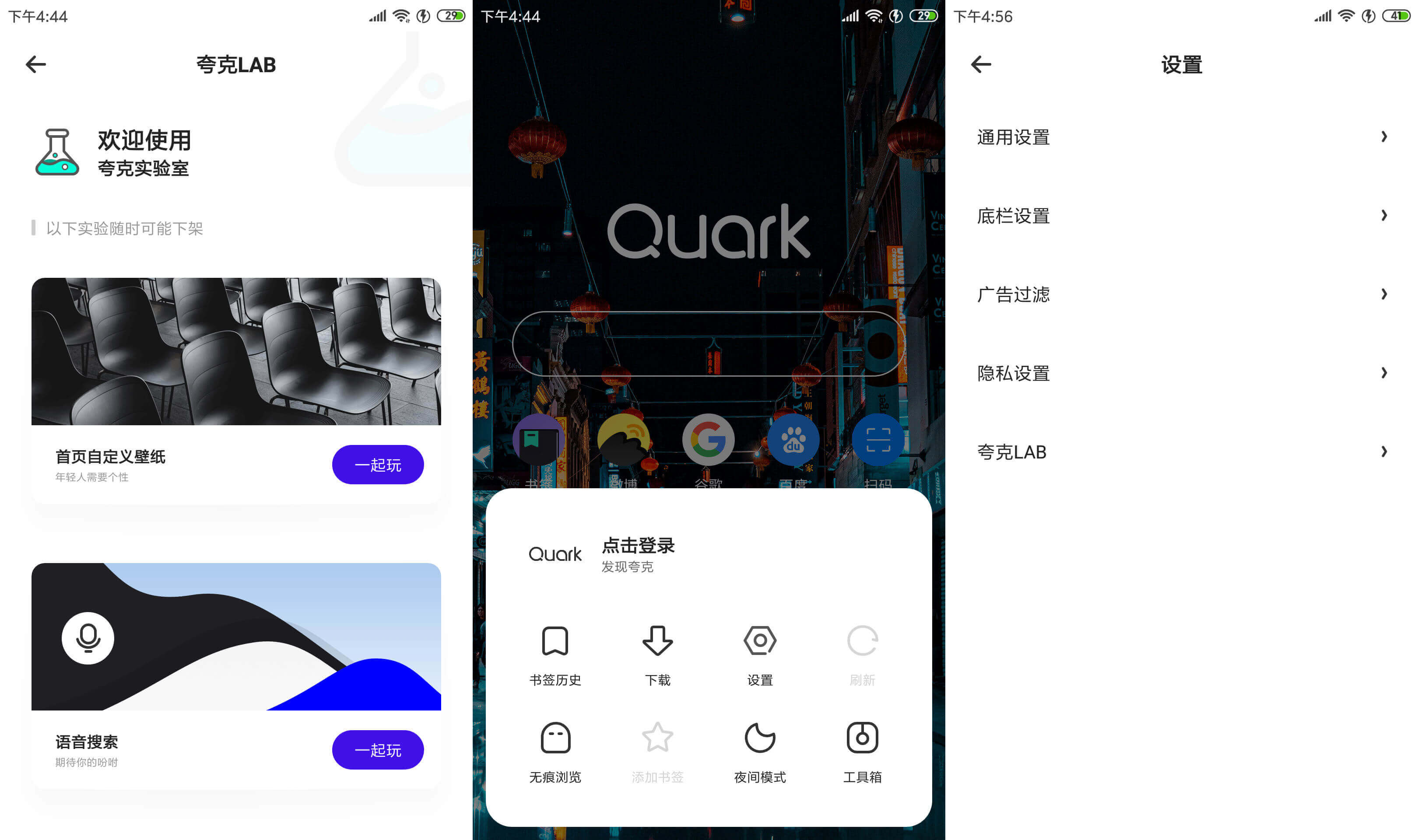1418x840 pixels.
Task: Open 隐私设置 privacy settings
Action: pos(1181,373)
